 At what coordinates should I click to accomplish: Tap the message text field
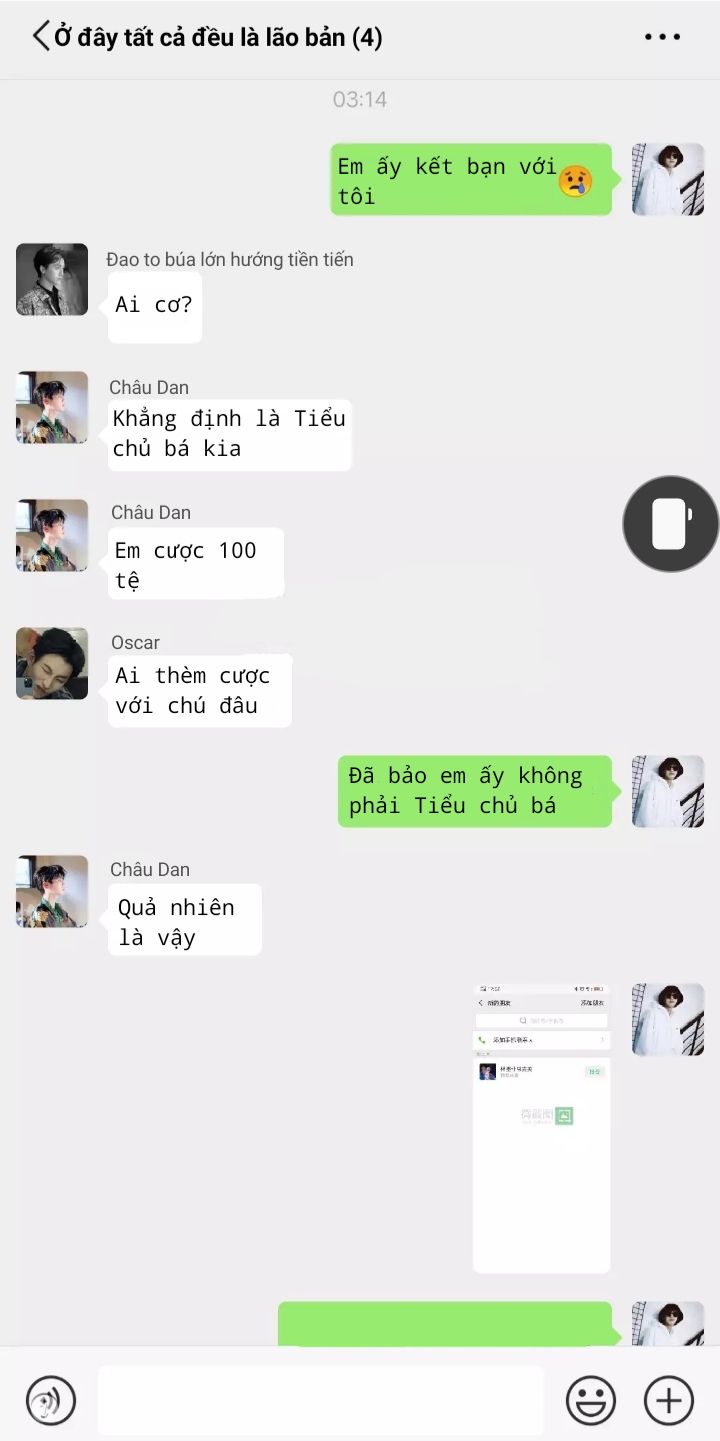tap(320, 1400)
